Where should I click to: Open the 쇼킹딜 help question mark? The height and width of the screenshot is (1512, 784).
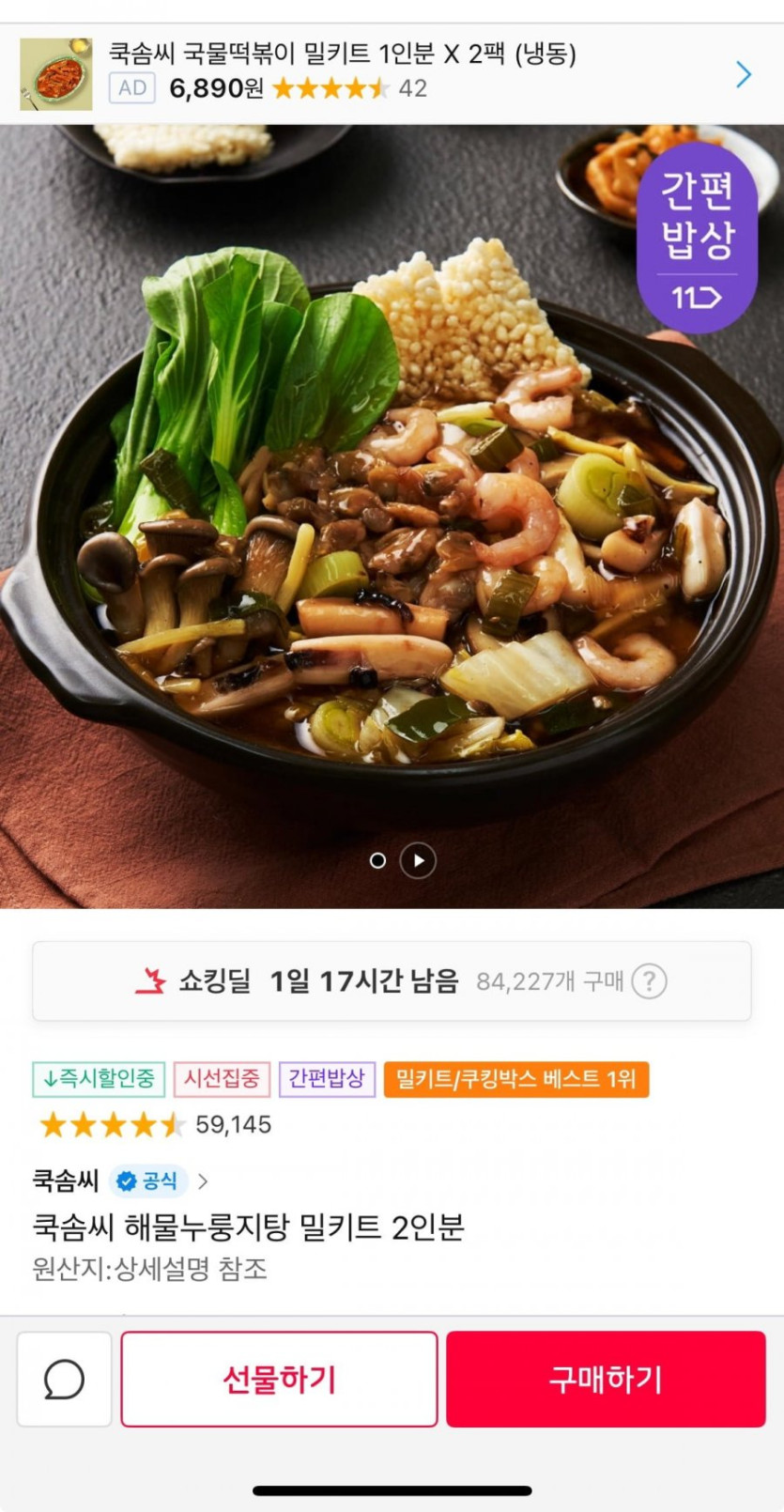(649, 981)
